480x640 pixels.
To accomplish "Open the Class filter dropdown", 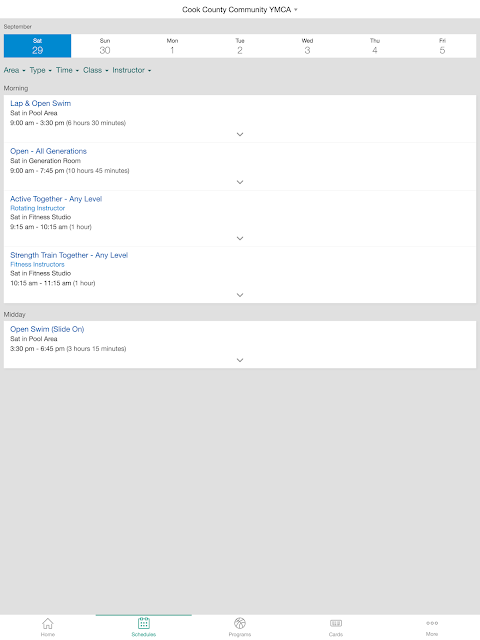I will [96, 70].
